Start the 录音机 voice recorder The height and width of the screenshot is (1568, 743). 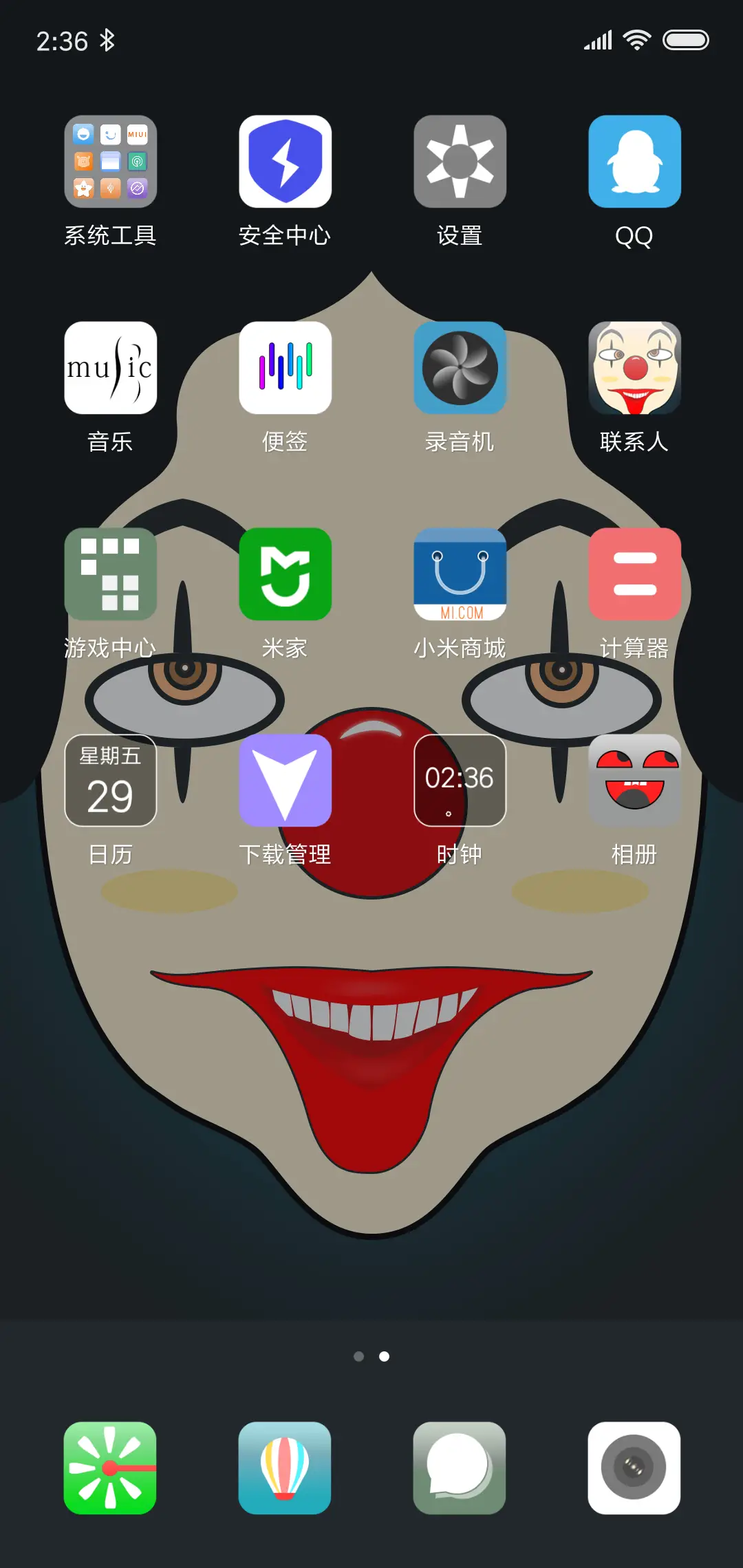(460, 369)
